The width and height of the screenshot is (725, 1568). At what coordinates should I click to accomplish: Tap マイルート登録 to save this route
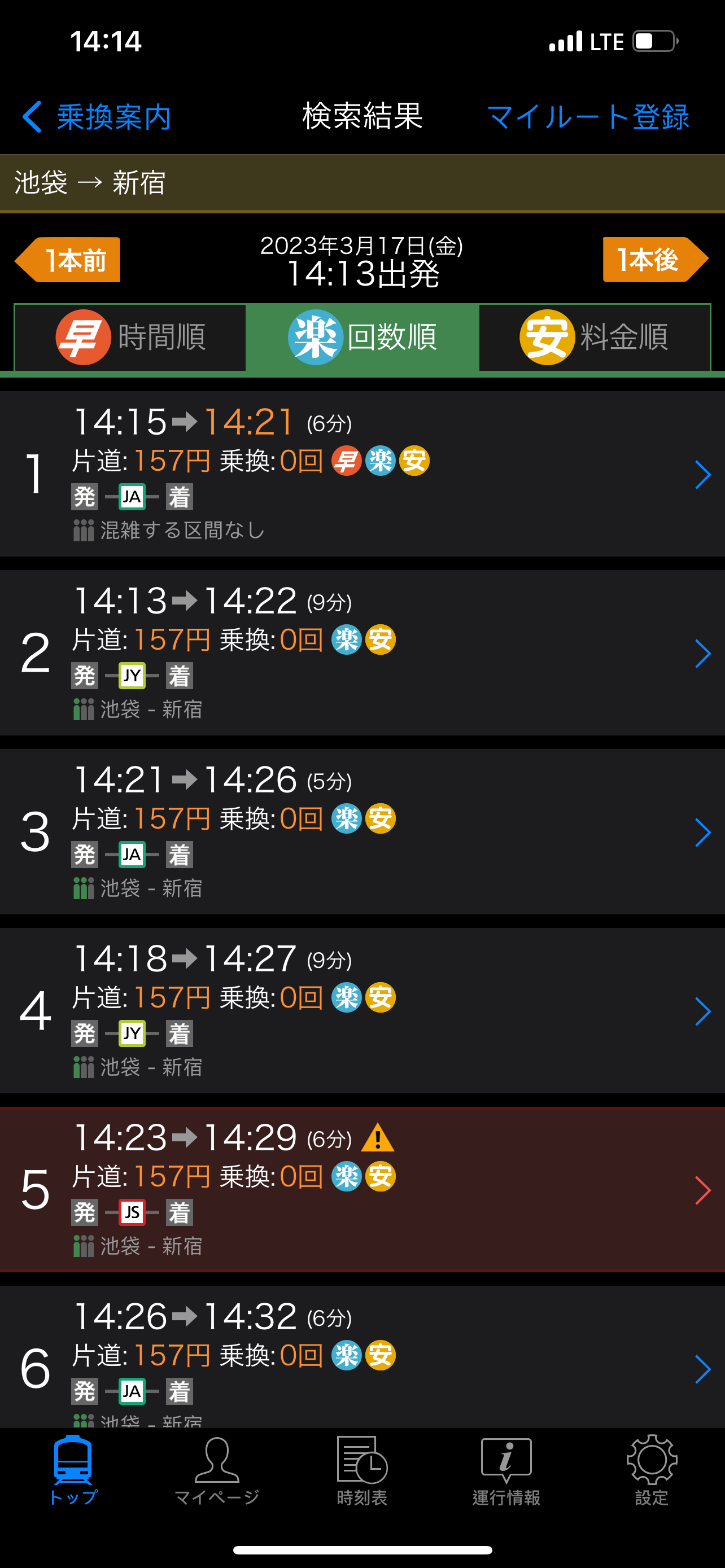point(588,116)
